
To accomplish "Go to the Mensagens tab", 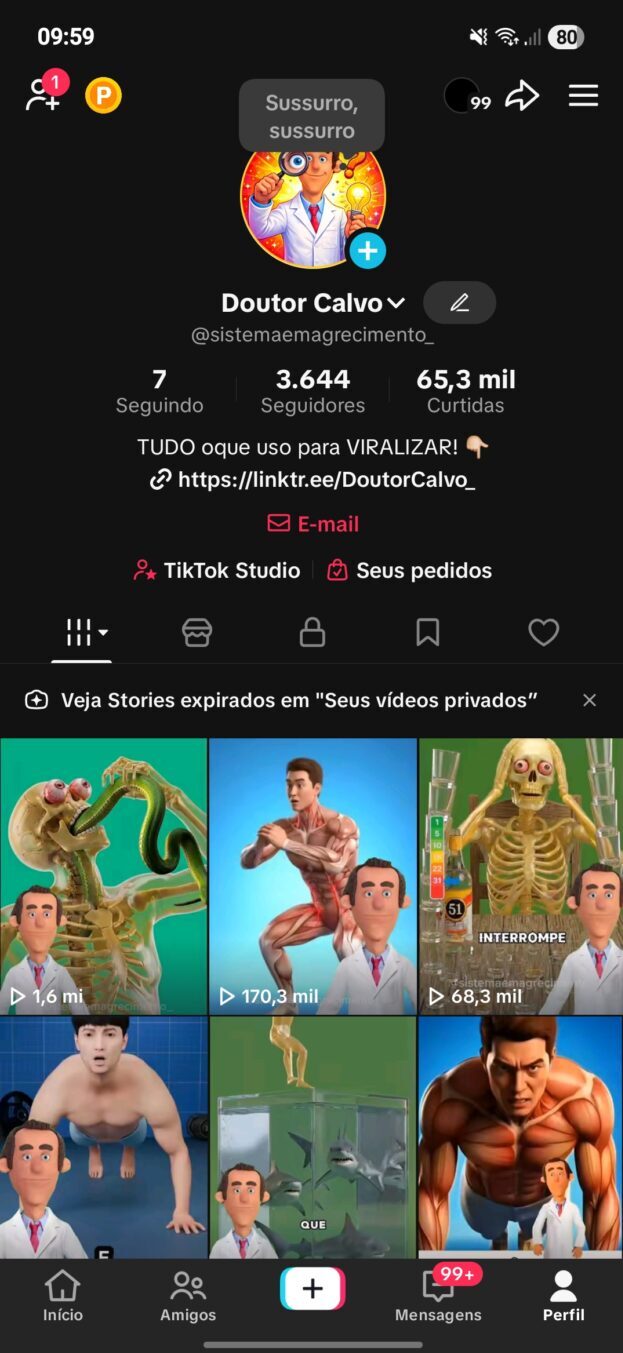I will click(x=438, y=1295).
